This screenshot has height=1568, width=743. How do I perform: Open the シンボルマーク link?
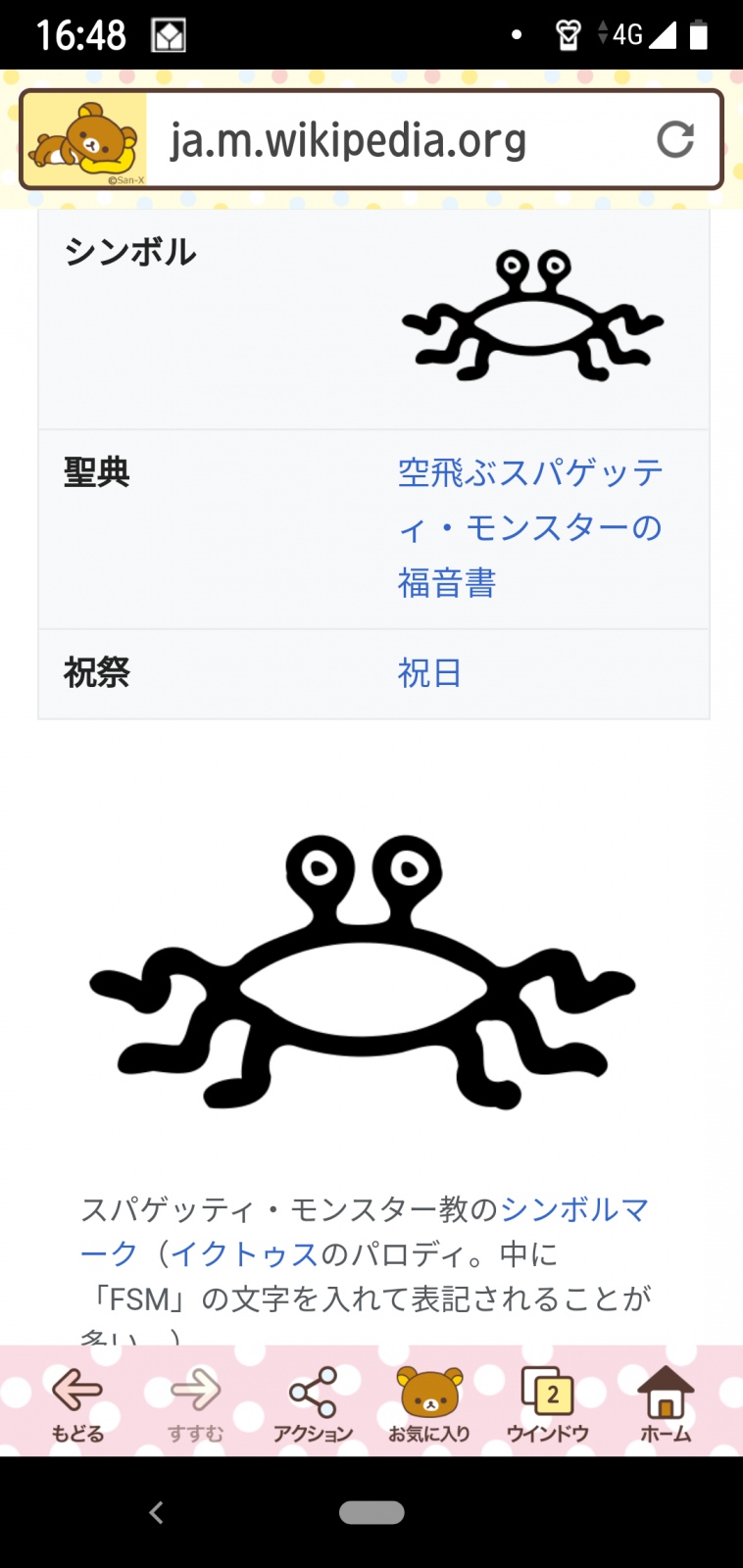click(365, 1232)
